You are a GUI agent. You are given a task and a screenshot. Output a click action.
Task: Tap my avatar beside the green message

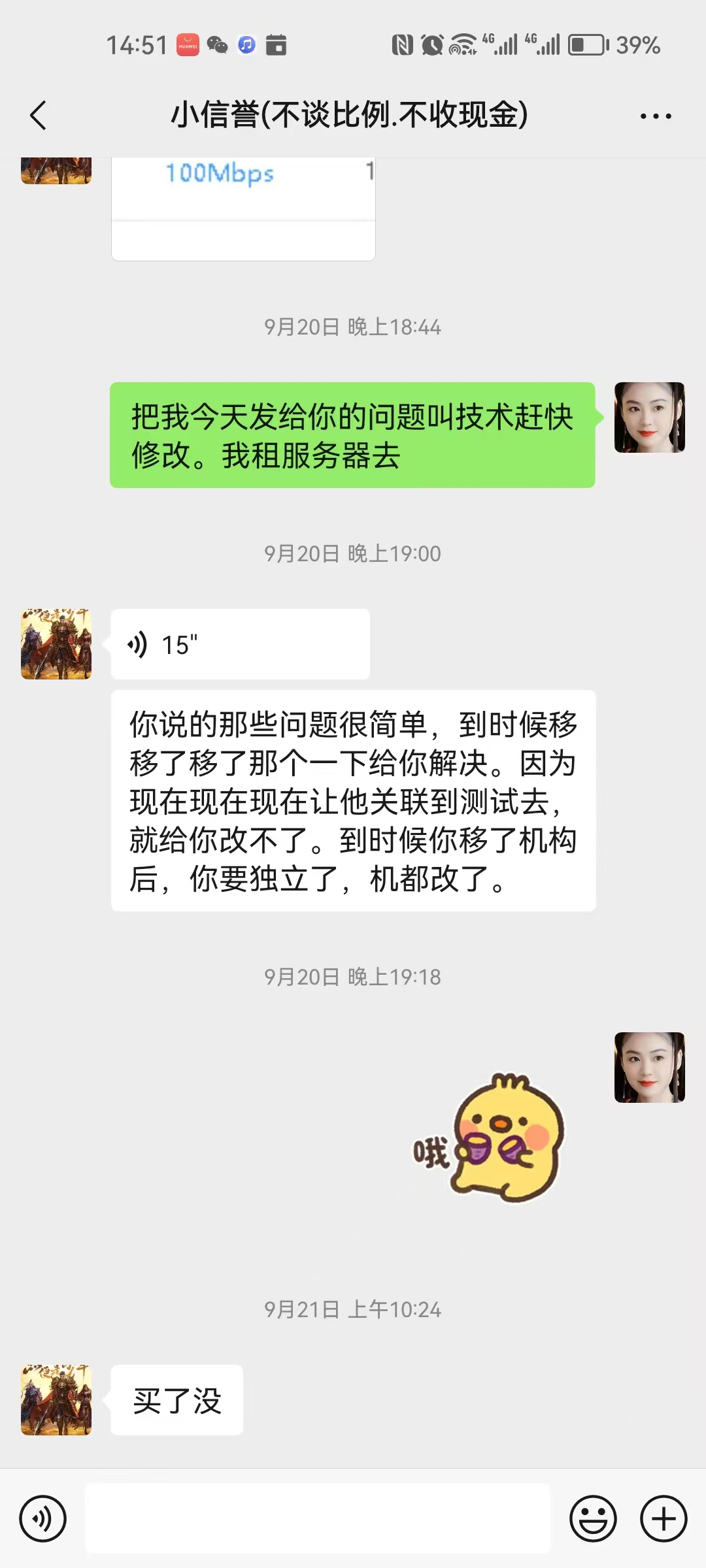649,417
